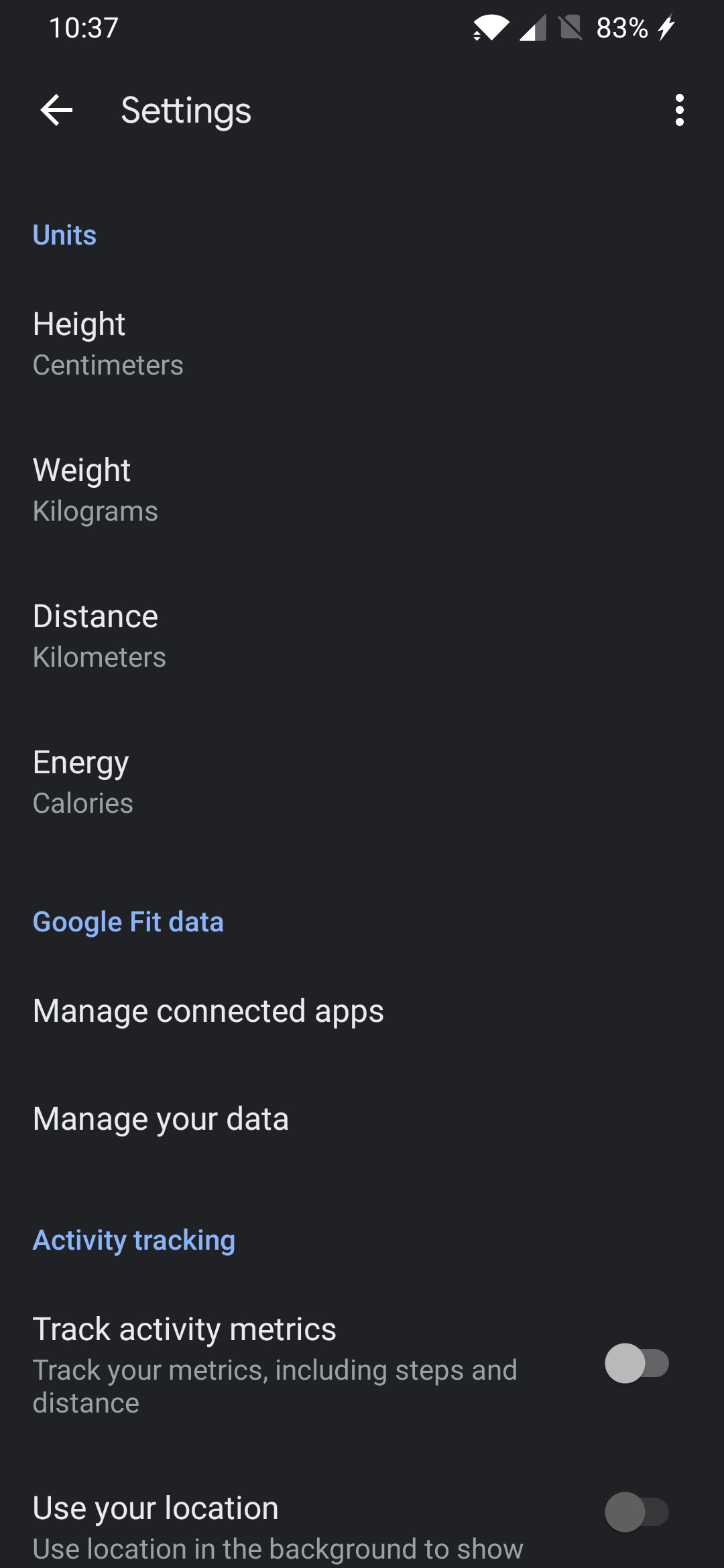Enable Track activity metrics switch
The image size is (724, 1568).
(x=637, y=1364)
